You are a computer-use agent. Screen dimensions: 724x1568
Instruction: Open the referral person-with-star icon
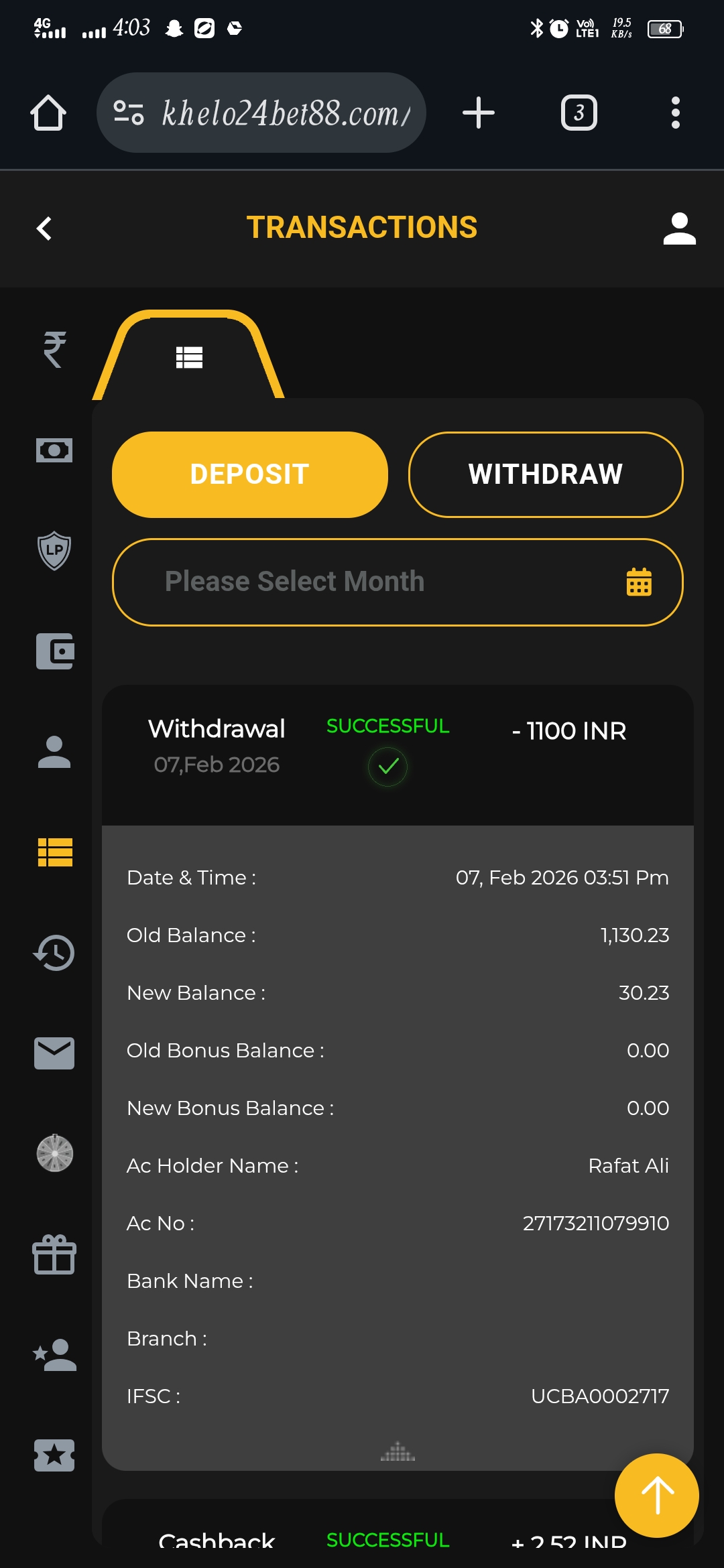(x=54, y=1355)
